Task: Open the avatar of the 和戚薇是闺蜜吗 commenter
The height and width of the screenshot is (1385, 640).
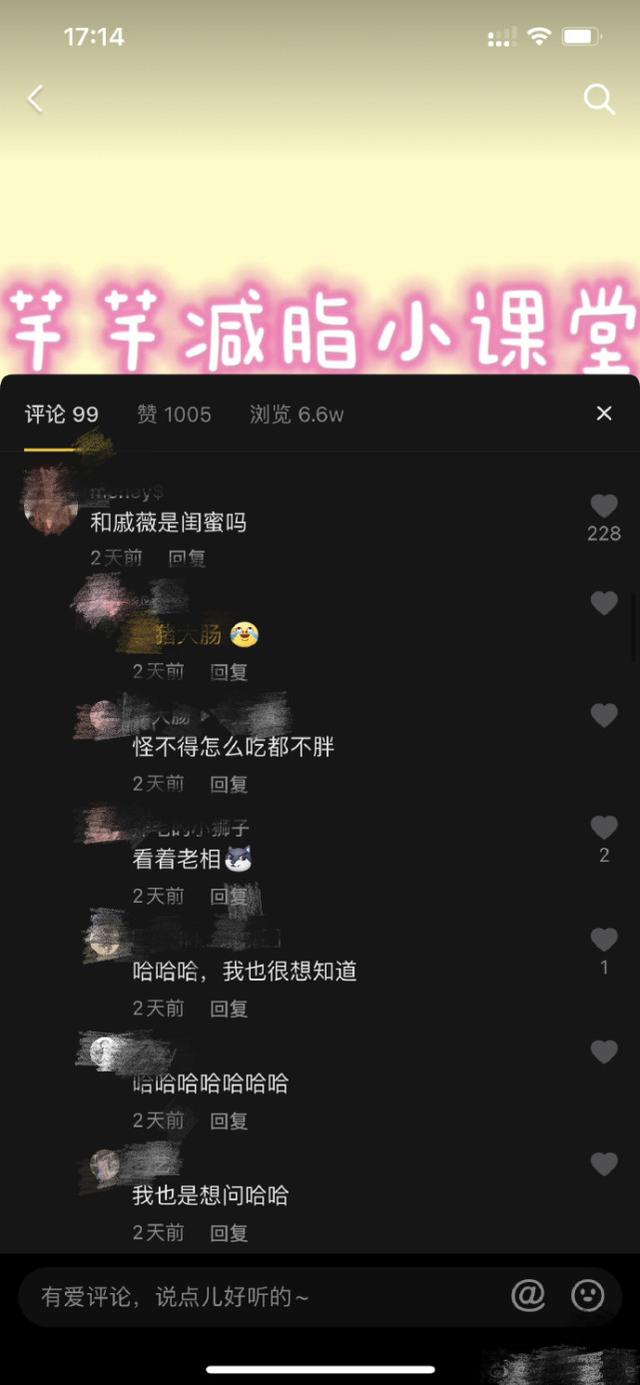Action: (x=51, y=502)
